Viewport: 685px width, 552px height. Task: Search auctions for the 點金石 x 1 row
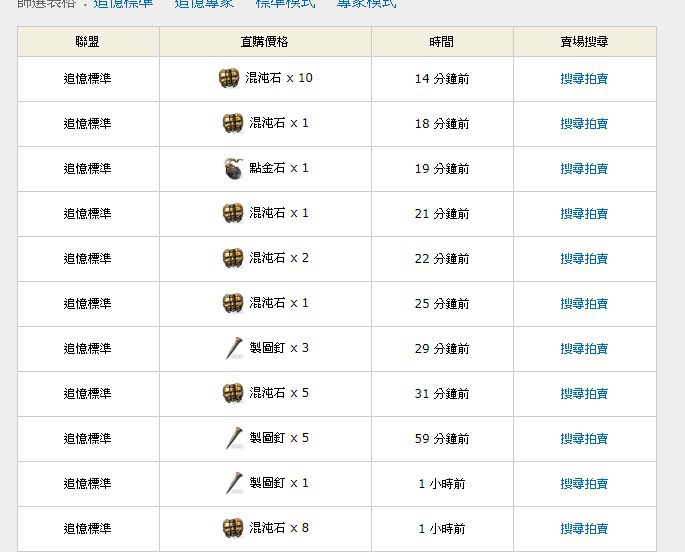[x=584, y=169]
